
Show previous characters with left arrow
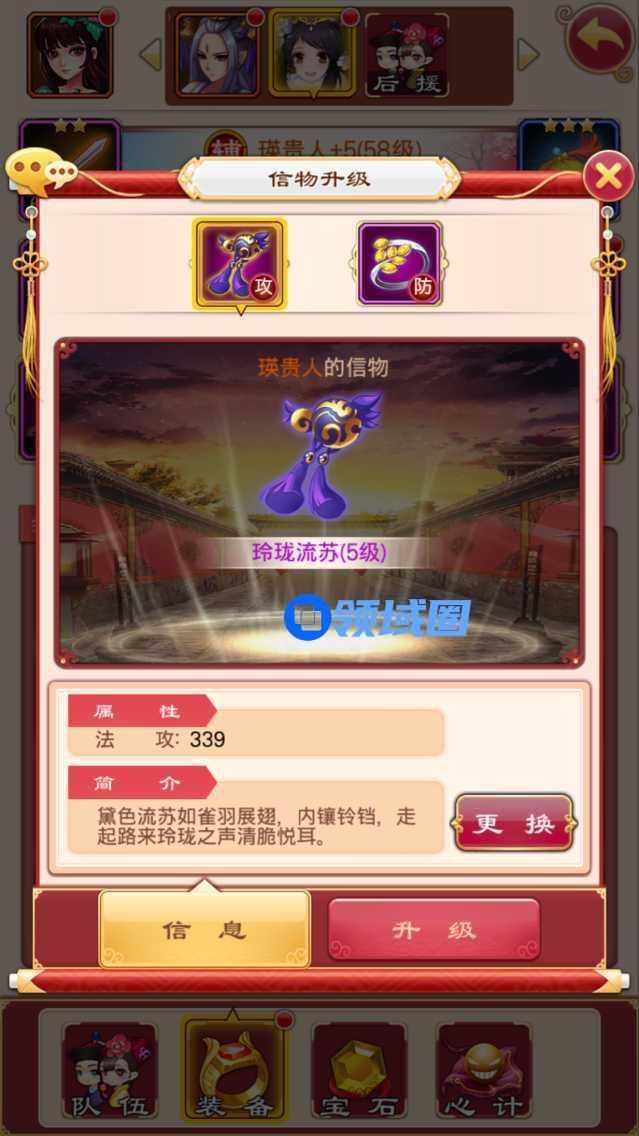[x=151, y=54]
